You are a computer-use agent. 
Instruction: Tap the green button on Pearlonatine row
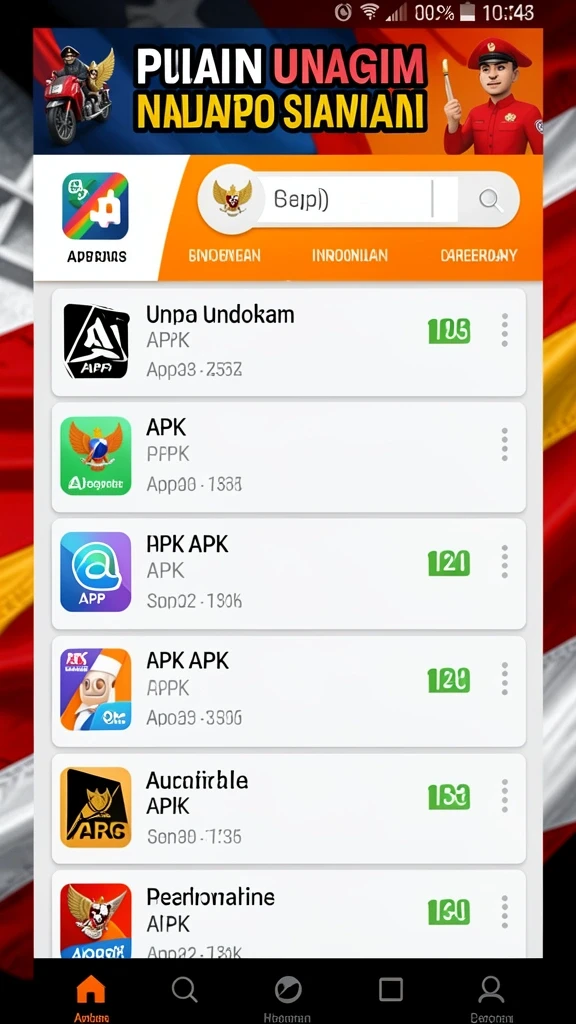449,912
